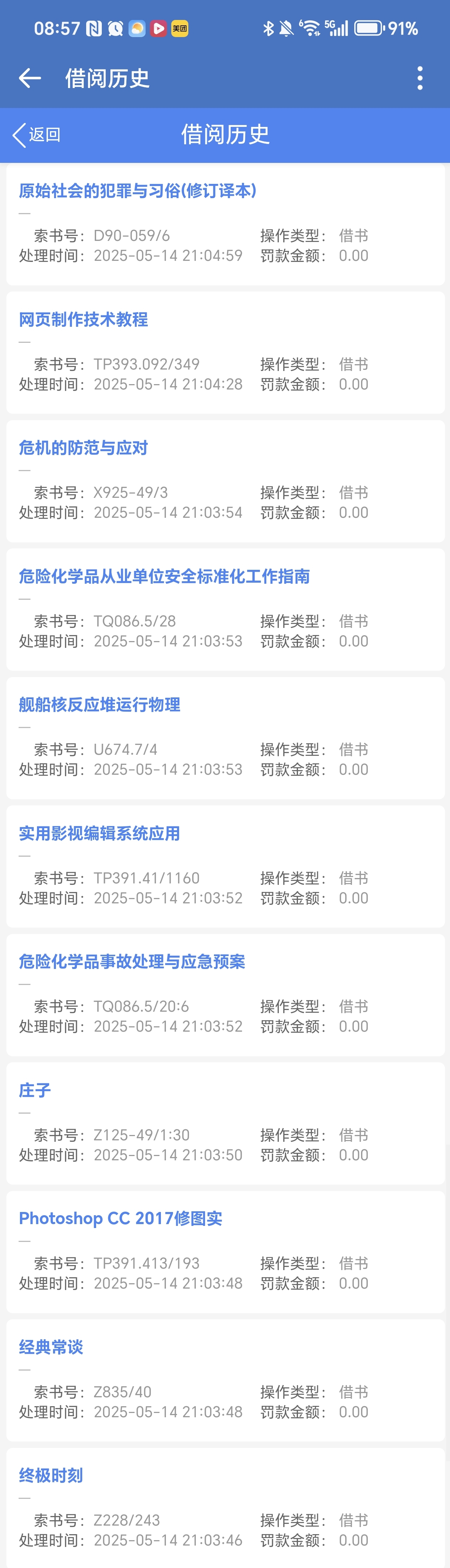Open Photoshop CC 2017修图实
This screenshot has width=450, height=1568.
120,1219
